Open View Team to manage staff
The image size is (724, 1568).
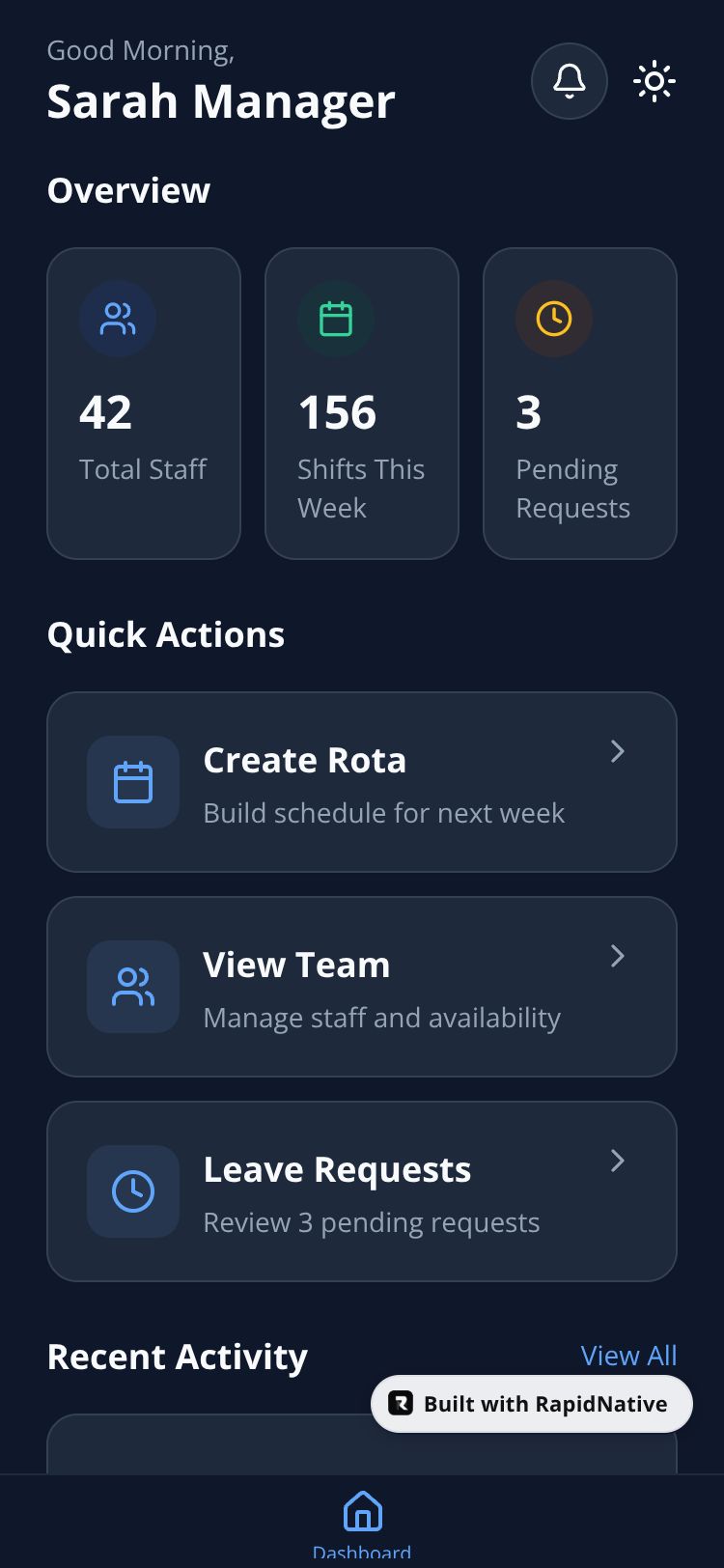(362, 987)
